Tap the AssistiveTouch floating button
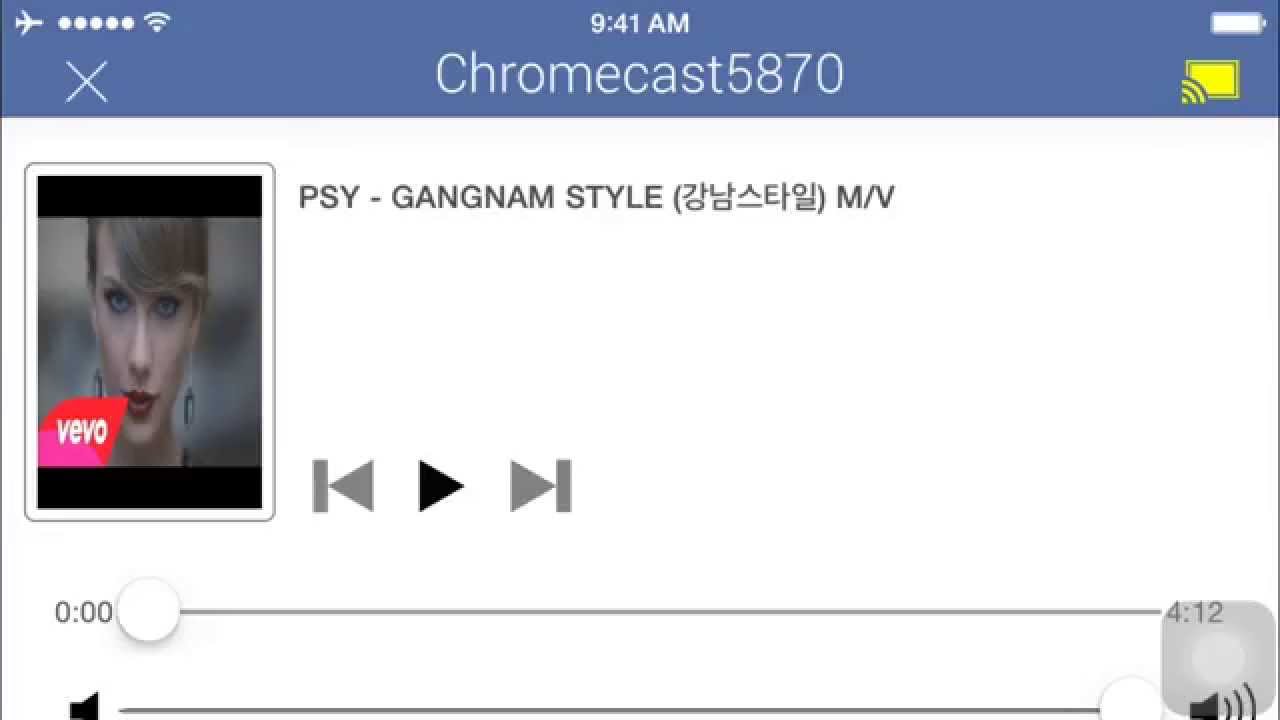Screen dimensions: 1280x720 (1219, 657)
